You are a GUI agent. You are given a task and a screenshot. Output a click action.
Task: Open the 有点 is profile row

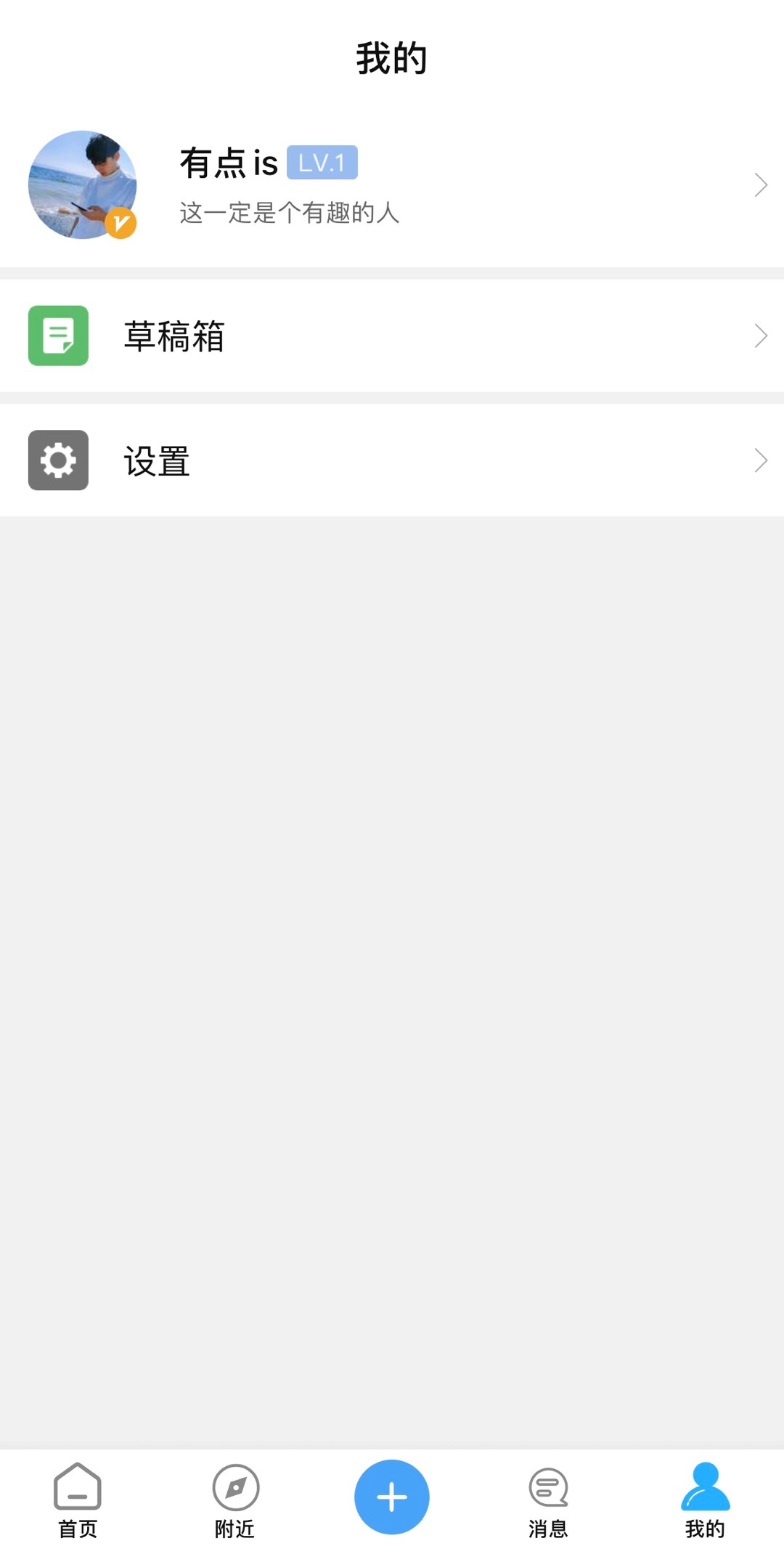click(x=392, y=185)
